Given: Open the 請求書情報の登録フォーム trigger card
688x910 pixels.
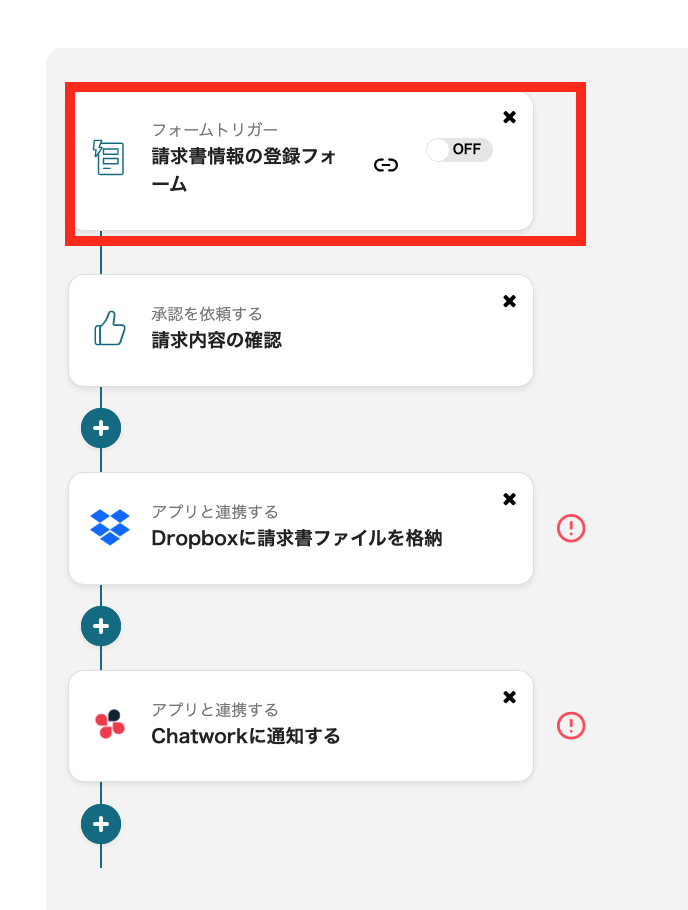Looking at the screenshot, I should point(245,170).
